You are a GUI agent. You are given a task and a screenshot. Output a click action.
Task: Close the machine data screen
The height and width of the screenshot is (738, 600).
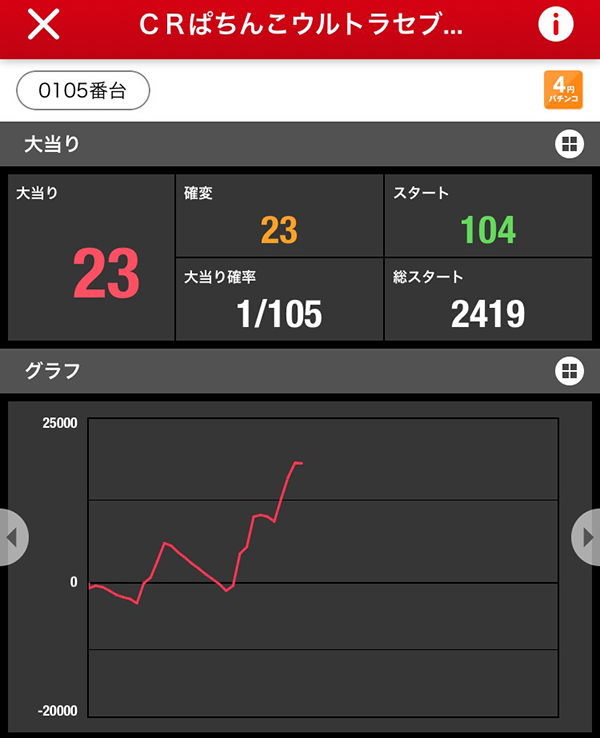coord(44,26)
